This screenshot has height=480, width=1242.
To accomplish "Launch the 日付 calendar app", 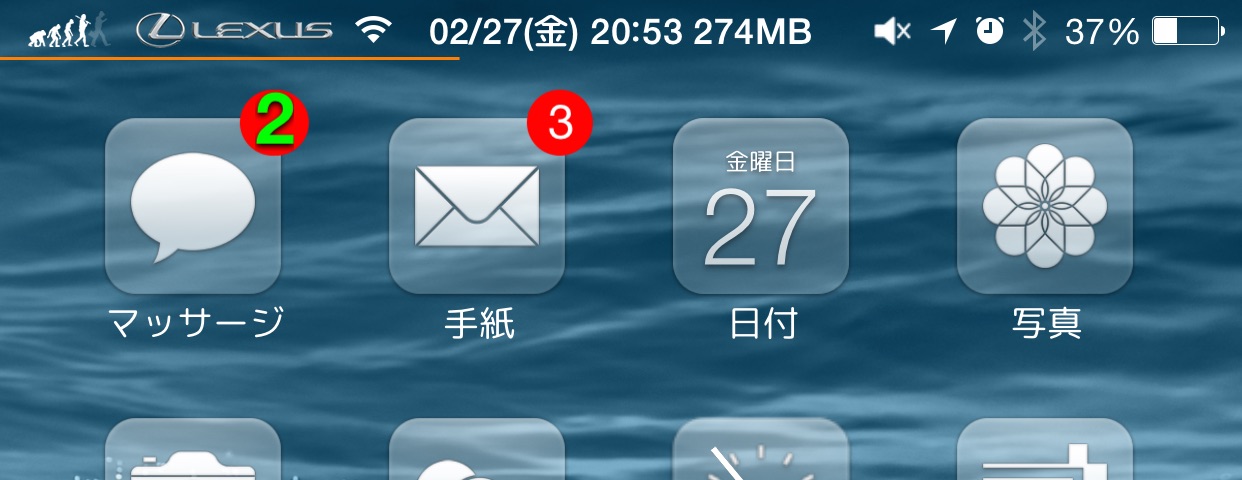I will pyautogui.click(x=761, y=206).
